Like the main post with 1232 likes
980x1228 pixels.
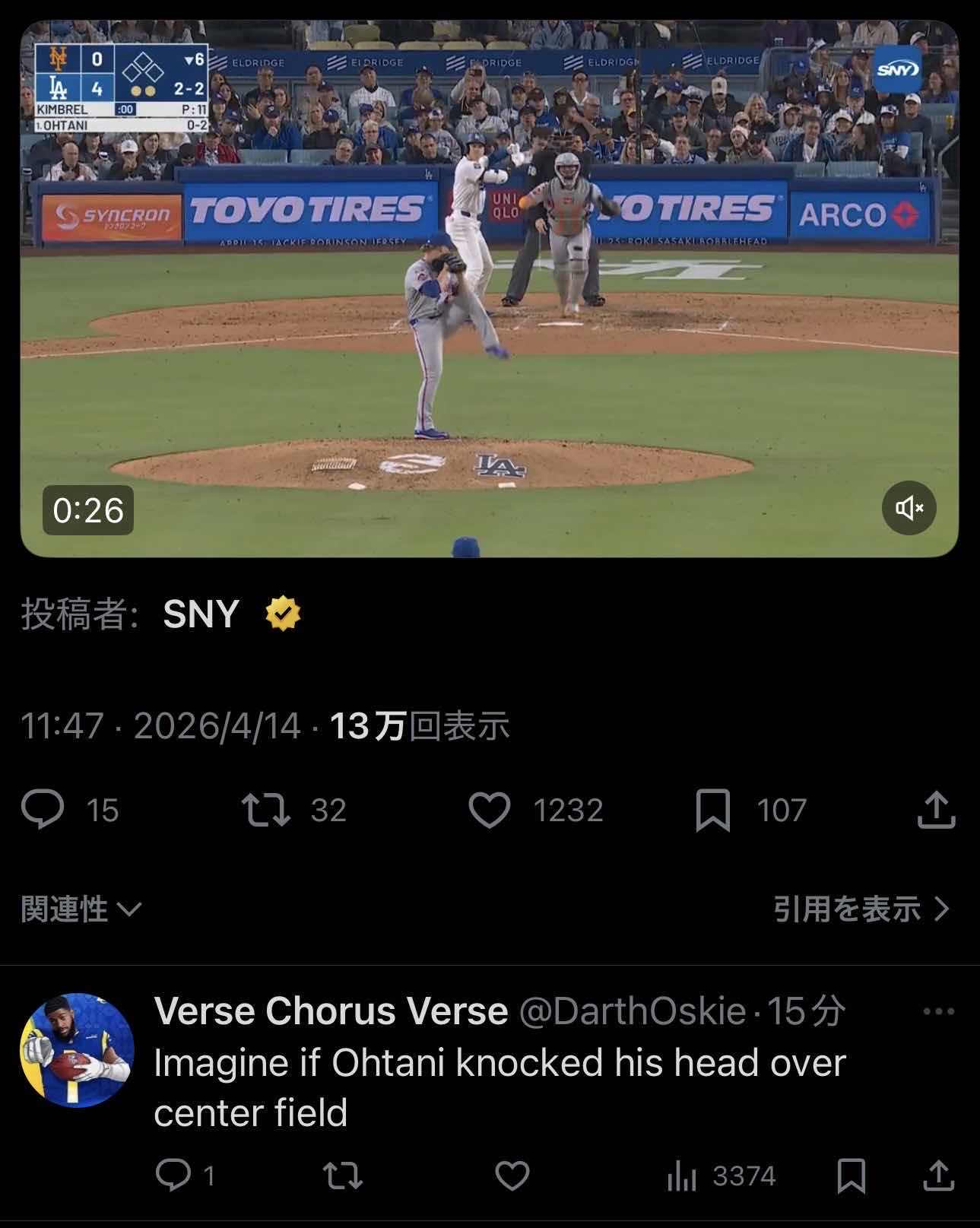tap(490, 809)
